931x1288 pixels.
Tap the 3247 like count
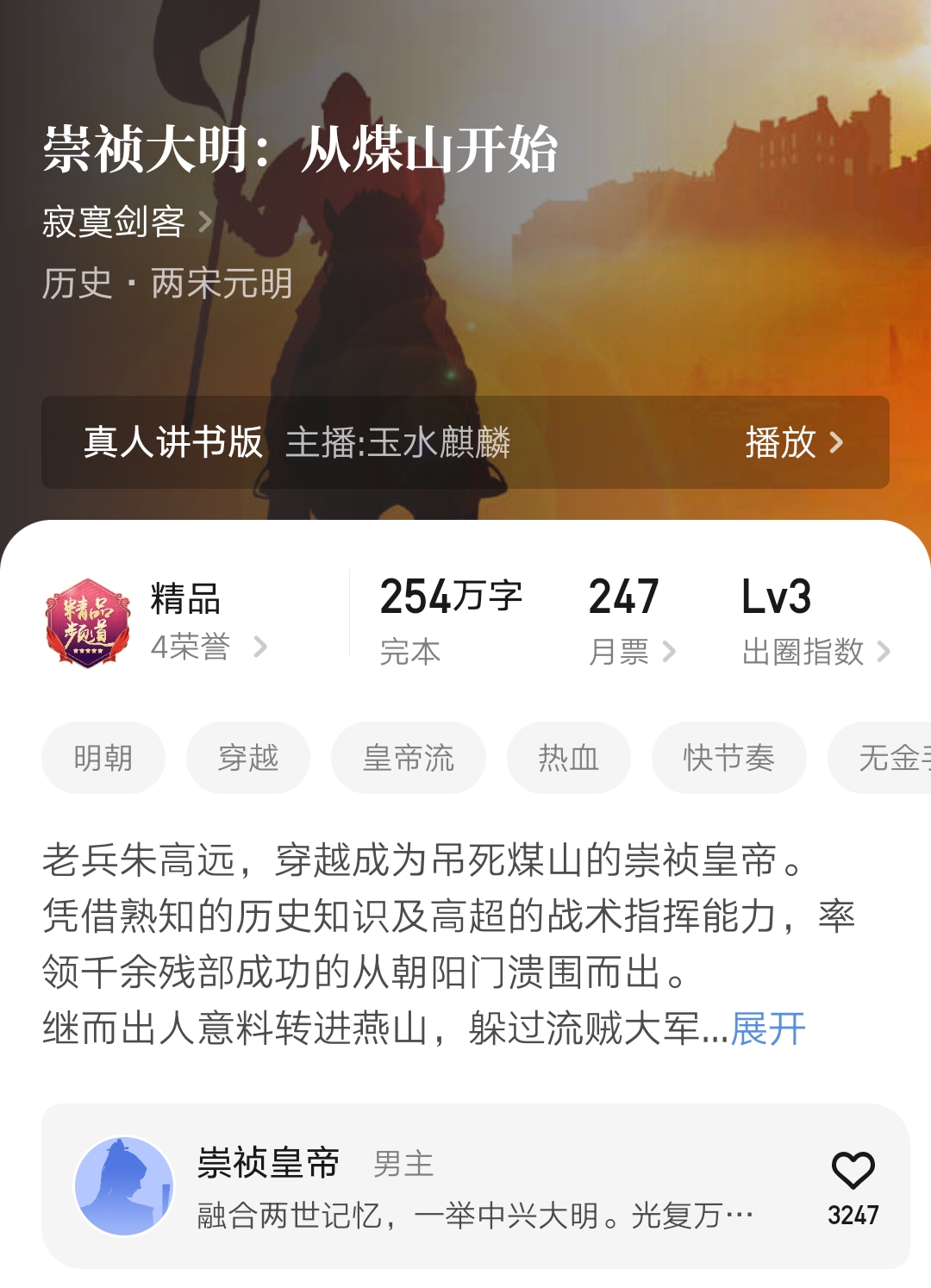[x=852, y=1213]
